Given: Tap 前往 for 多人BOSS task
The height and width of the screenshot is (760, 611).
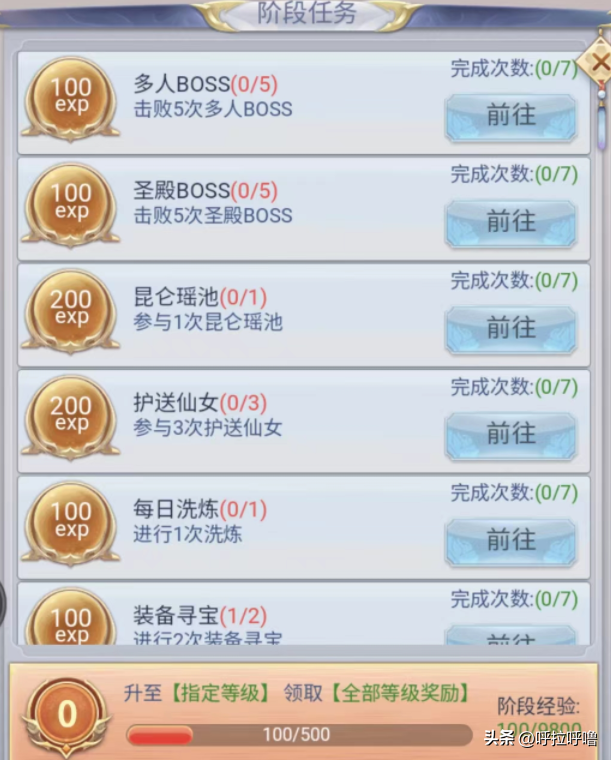Looking at the screenshot, I should click(x=510, y=117).
